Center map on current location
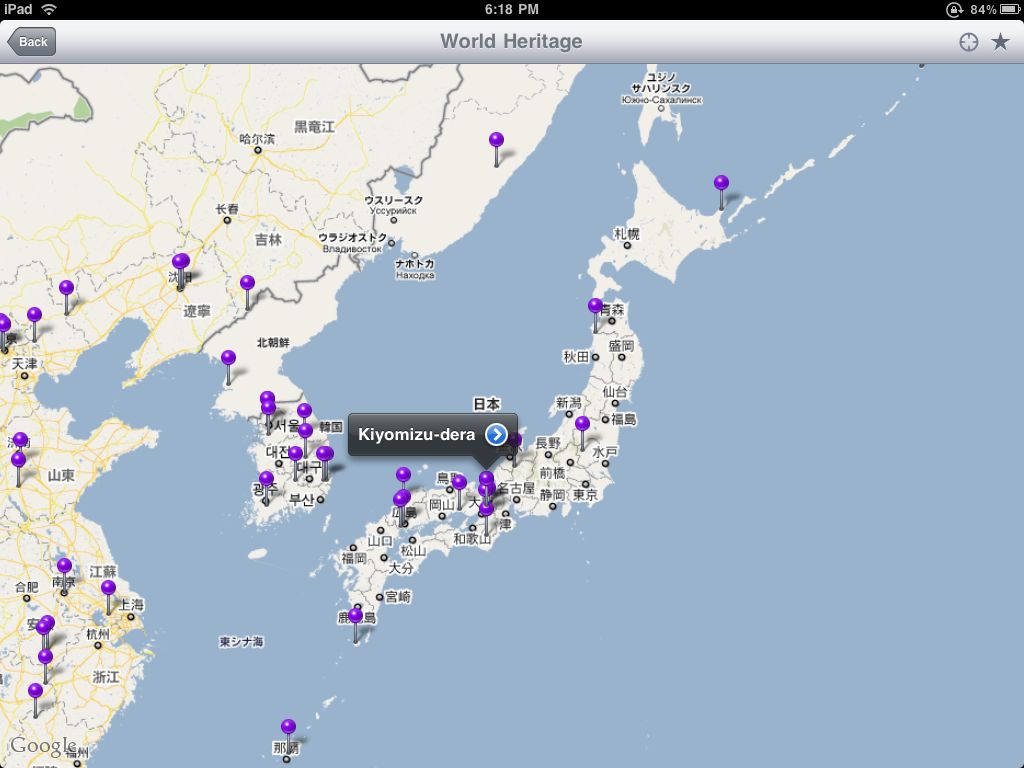 [x=968, y=41]
